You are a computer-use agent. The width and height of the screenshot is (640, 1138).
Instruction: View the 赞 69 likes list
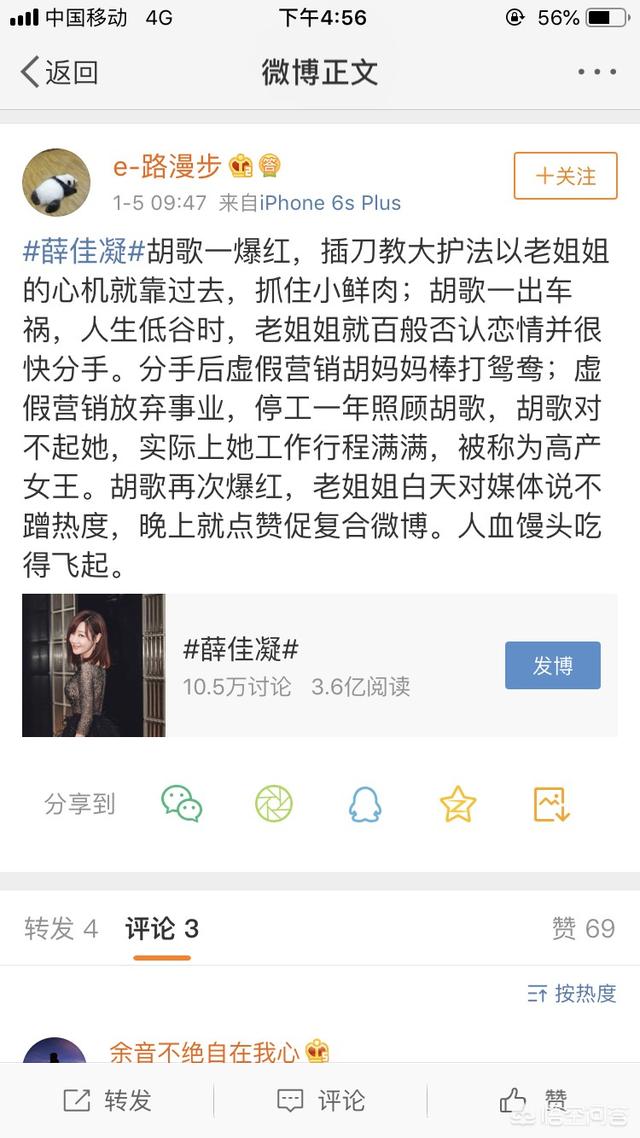click(583, 928)
